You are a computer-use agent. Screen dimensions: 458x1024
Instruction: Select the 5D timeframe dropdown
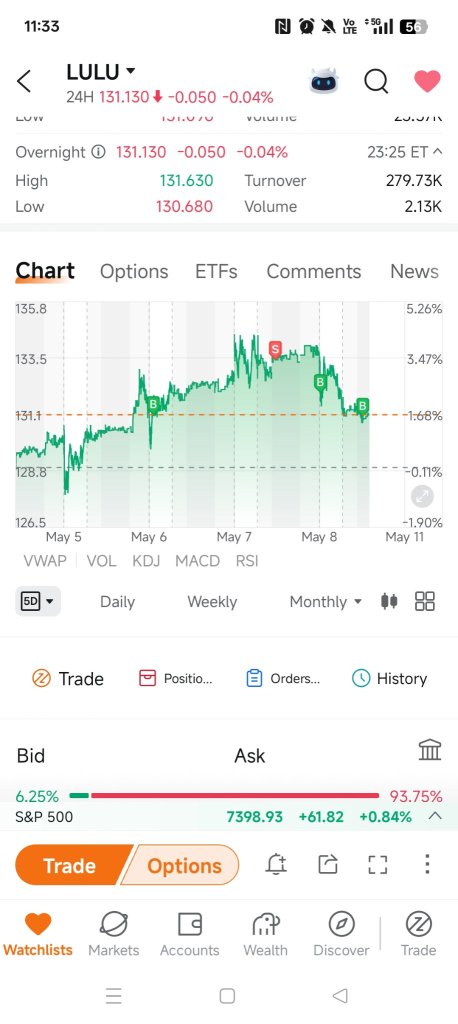38,601
